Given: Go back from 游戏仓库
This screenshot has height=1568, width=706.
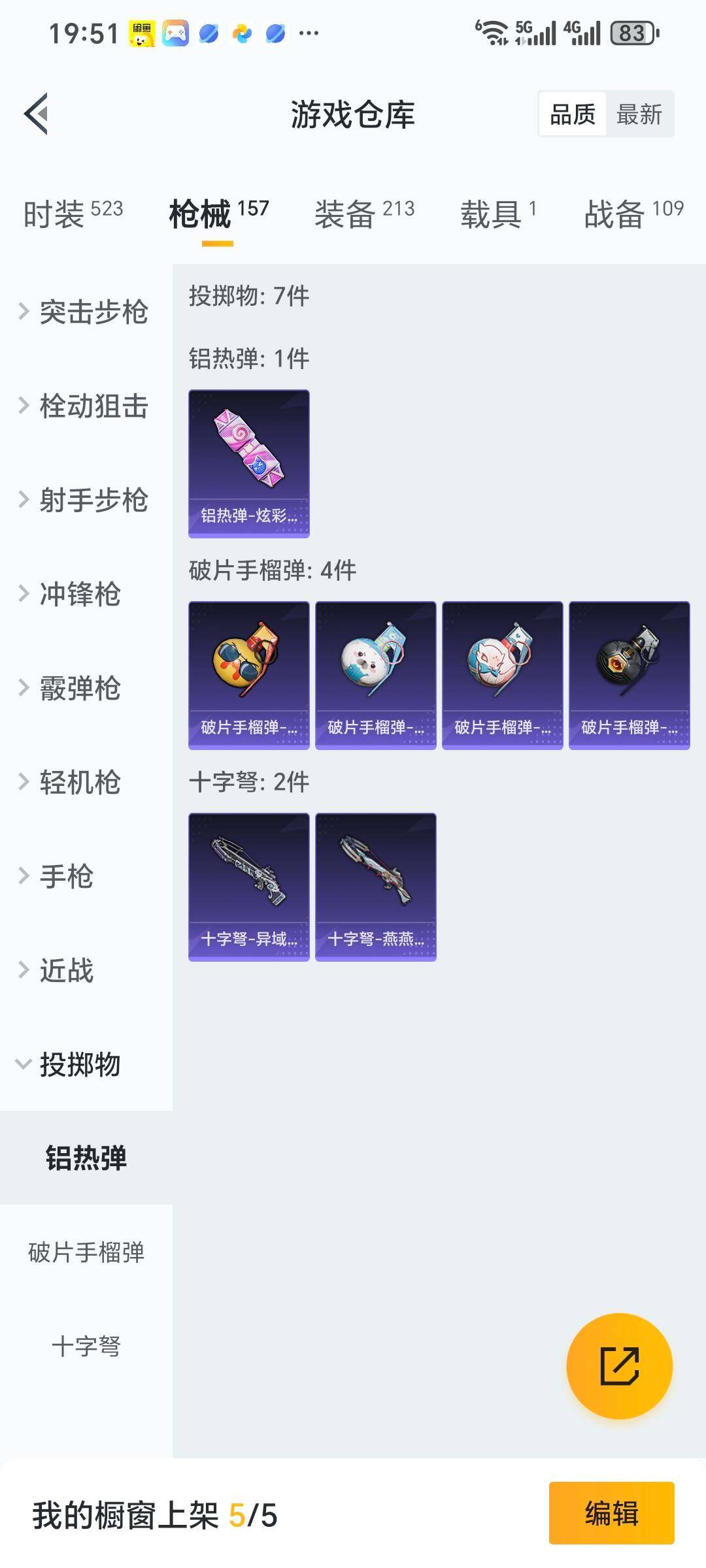Looking at the screenshot, I should (x=37, y=114).
